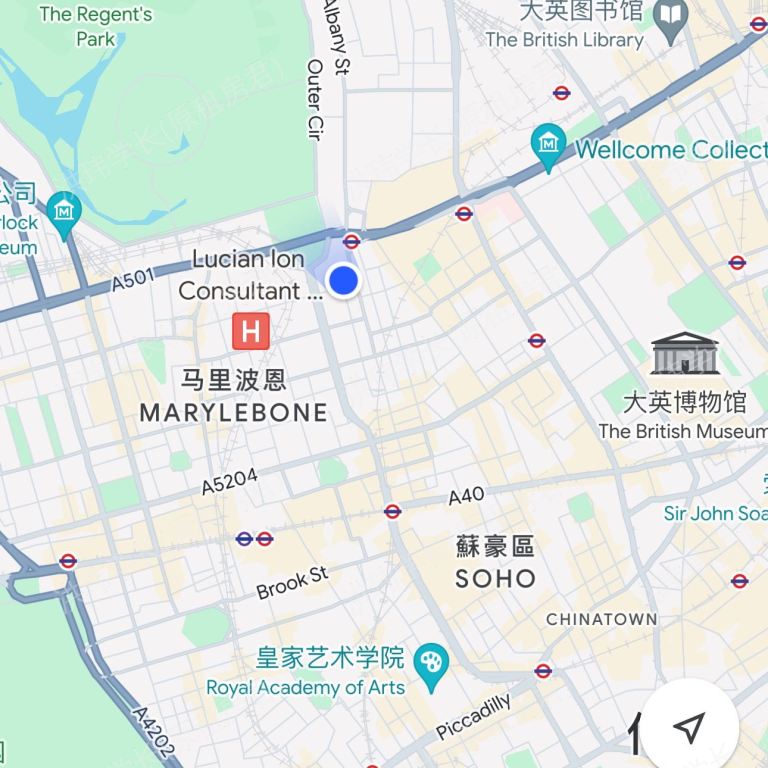Tap the my-location arrow button
Screen dimensions: 768x768
click(689, 727)
